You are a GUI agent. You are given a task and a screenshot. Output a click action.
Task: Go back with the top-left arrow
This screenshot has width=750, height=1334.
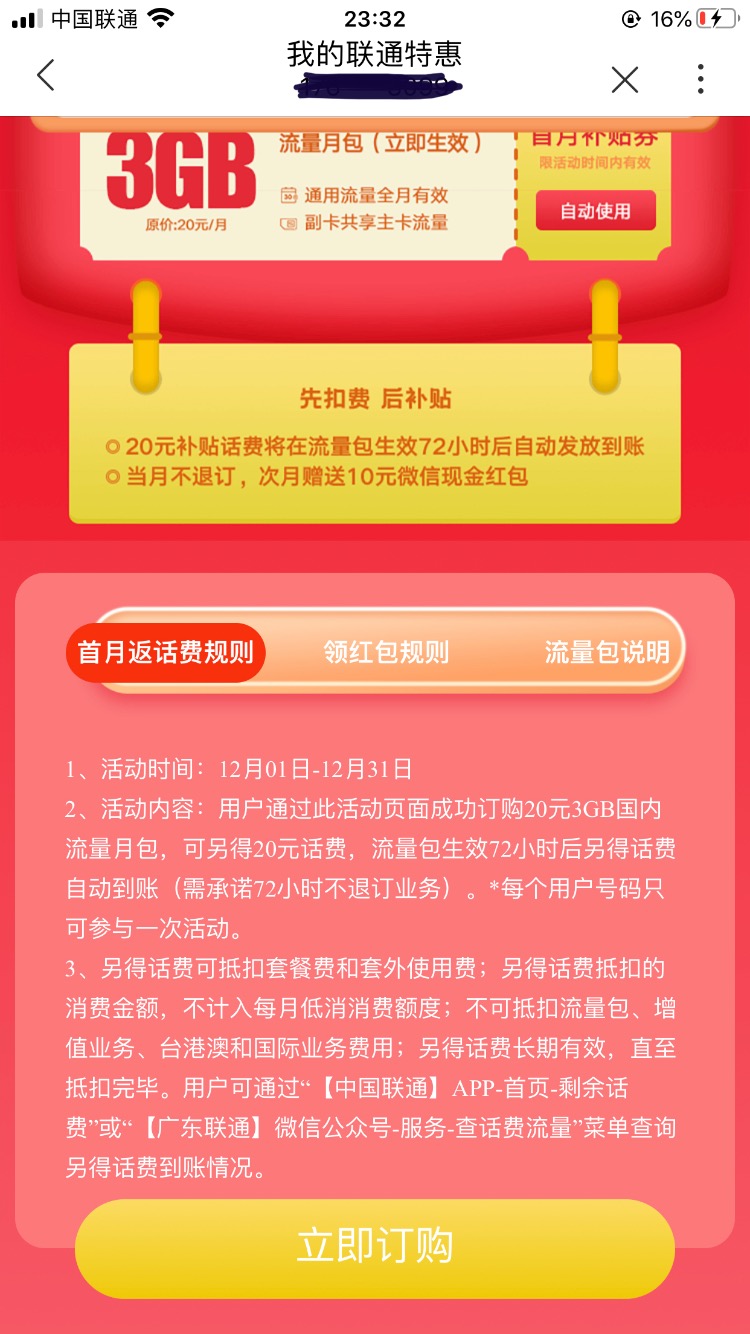[x=45, y=76]
